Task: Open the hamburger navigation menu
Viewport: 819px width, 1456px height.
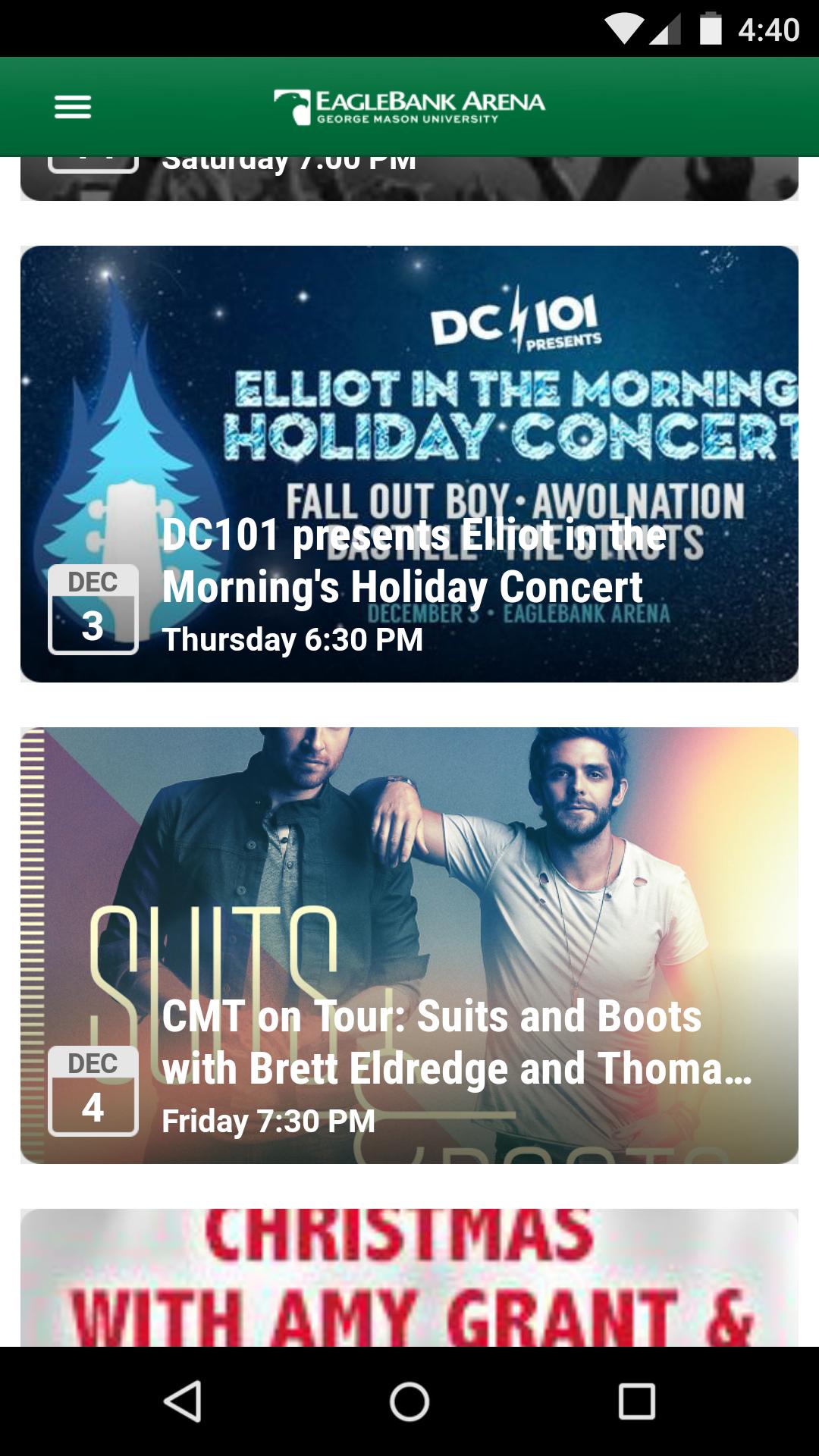Action: click(73, 107)
